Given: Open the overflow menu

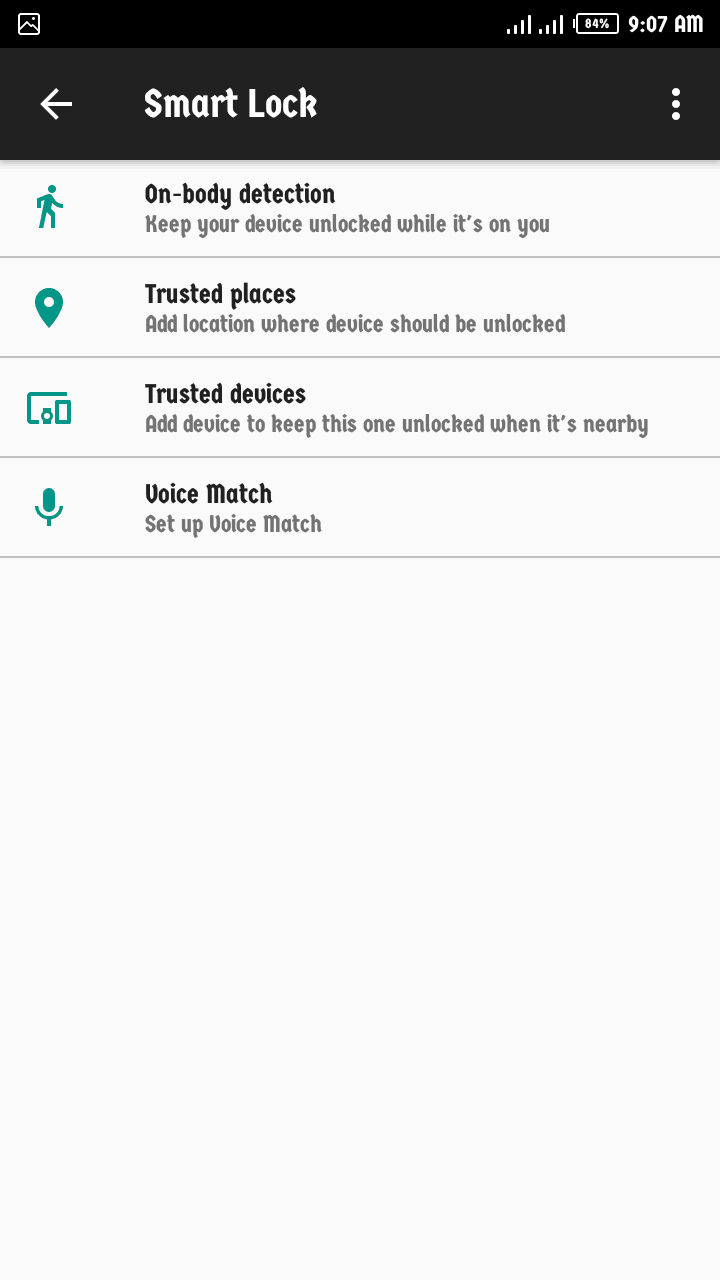Looking at the screenshot, I should point(676,104).
